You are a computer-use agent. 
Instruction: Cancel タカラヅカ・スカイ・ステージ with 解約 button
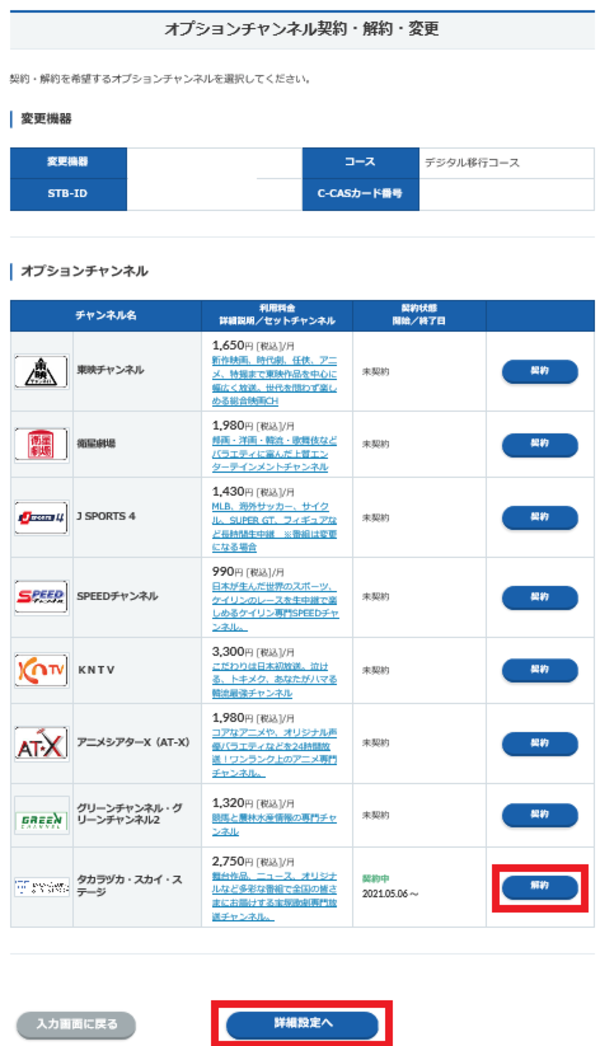tap(539, 887)
